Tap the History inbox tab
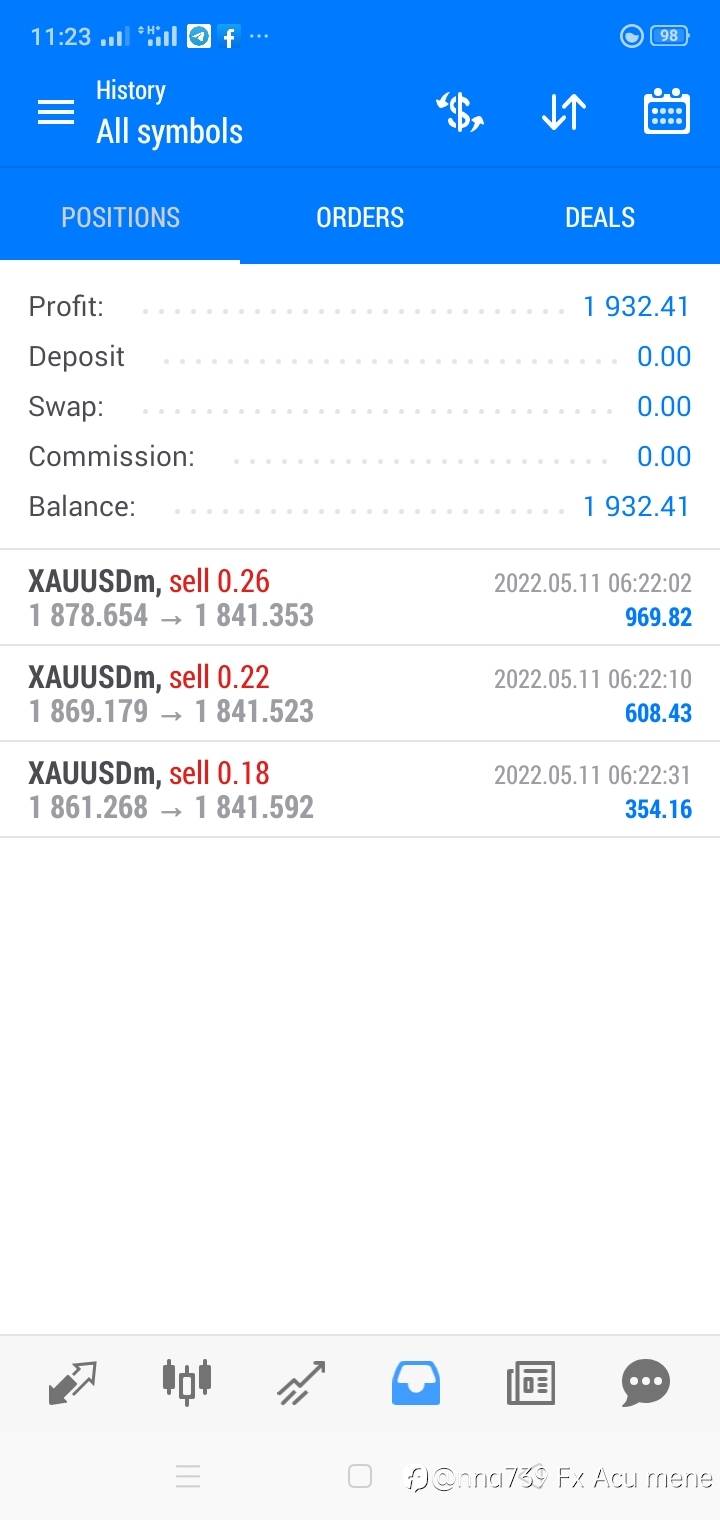The width and height of the screenshot is (720, 1520). tap(416, 1384)
